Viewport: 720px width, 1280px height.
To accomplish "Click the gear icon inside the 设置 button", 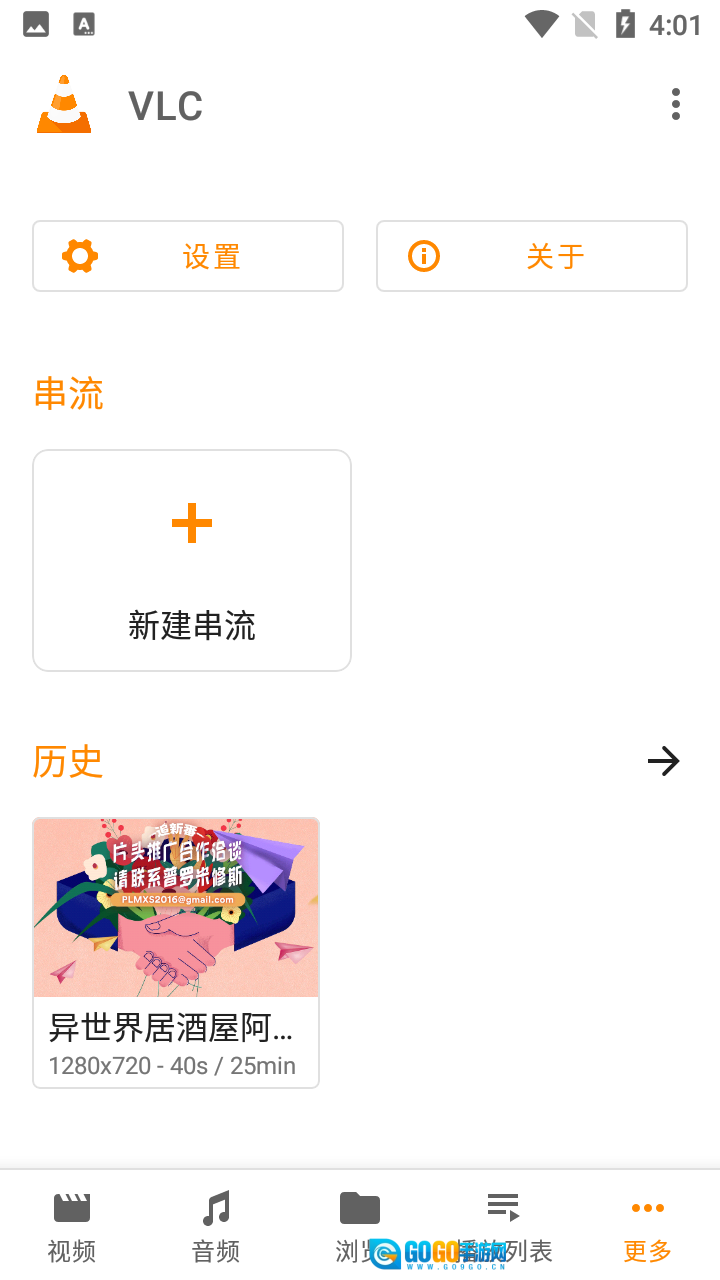I will [x=80, y=256].
